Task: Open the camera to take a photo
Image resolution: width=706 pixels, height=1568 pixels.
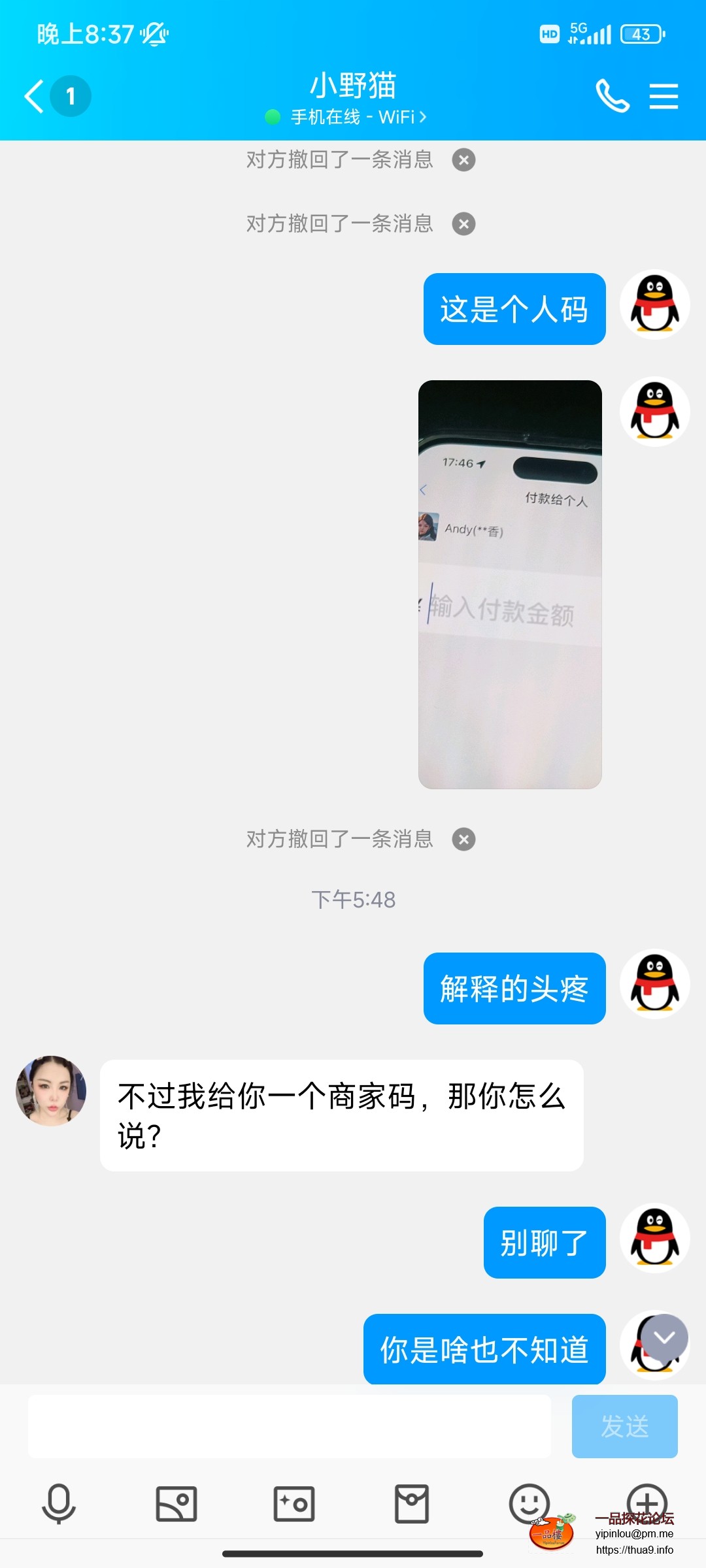Action: coord(294,1503)
